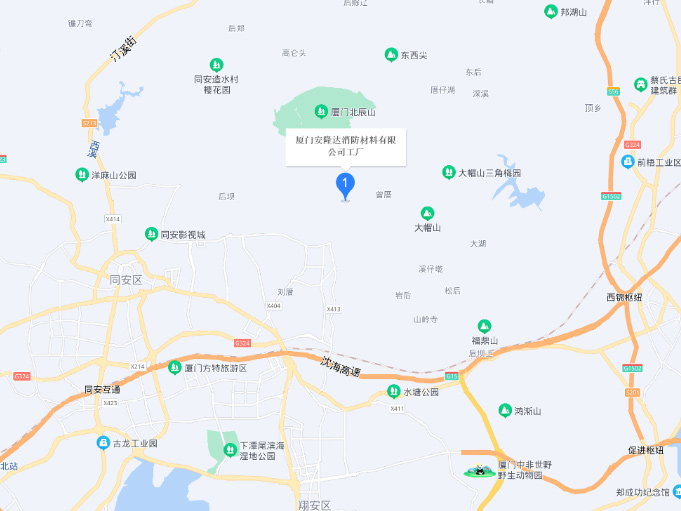The width and height of the screenshot is (681, 511).
Task: Tap the 洋麻山公园 park icon
Action: (x=81, y=174)
